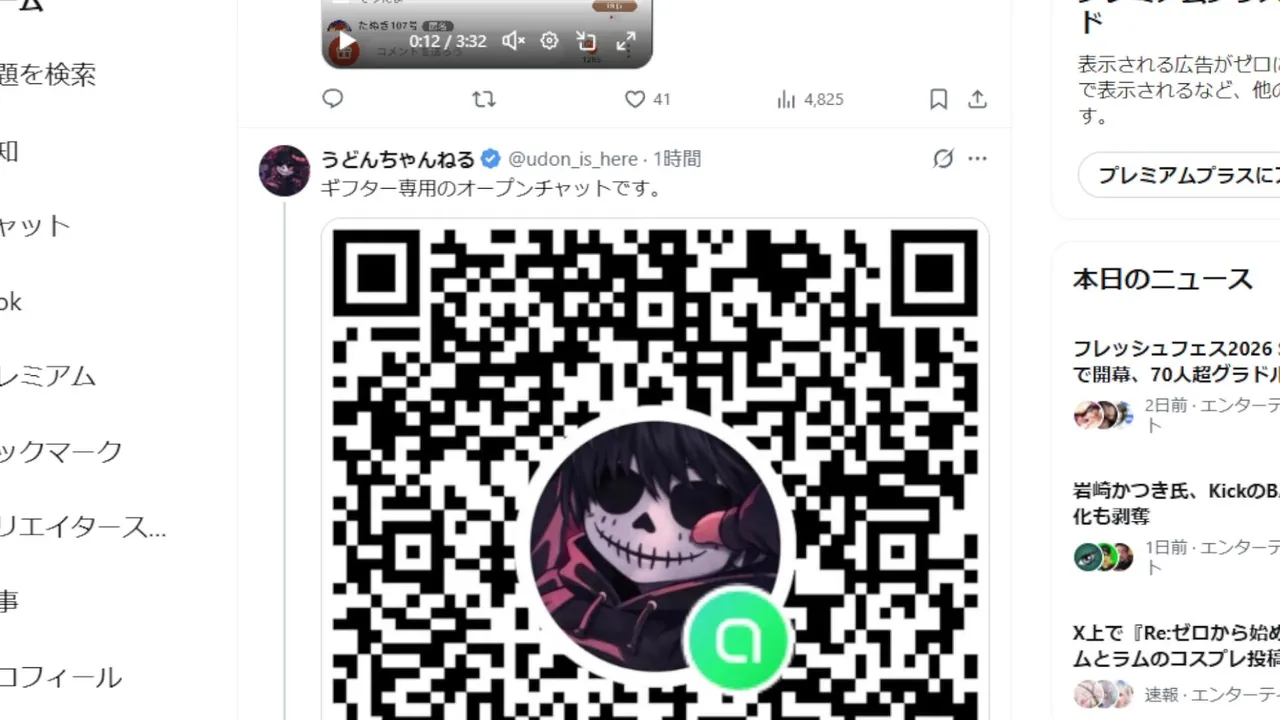
Task: Open プレミアム in the sidebar
Action: [48, 376]
